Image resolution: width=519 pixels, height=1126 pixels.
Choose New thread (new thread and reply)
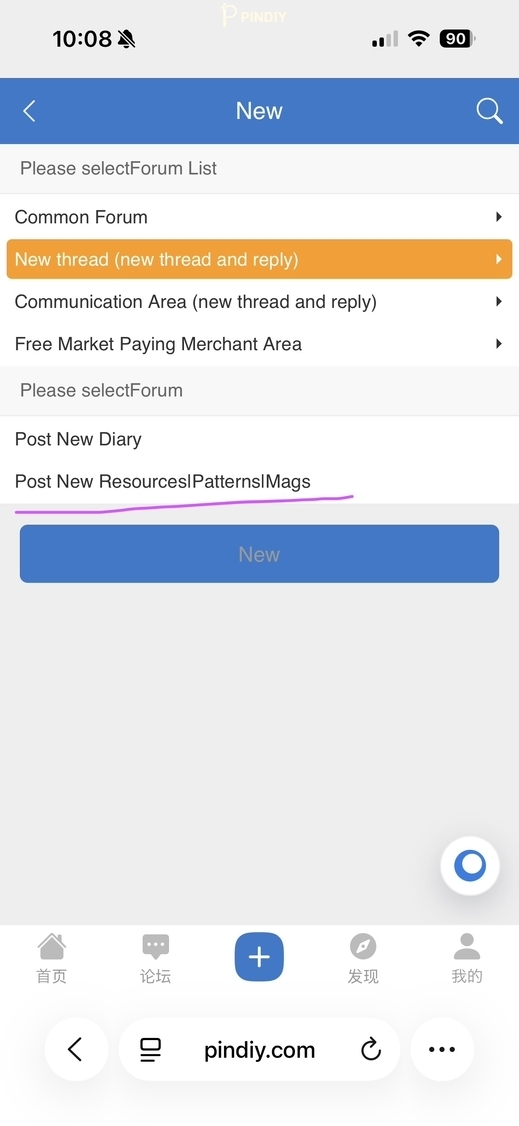[x=259, y=259]
